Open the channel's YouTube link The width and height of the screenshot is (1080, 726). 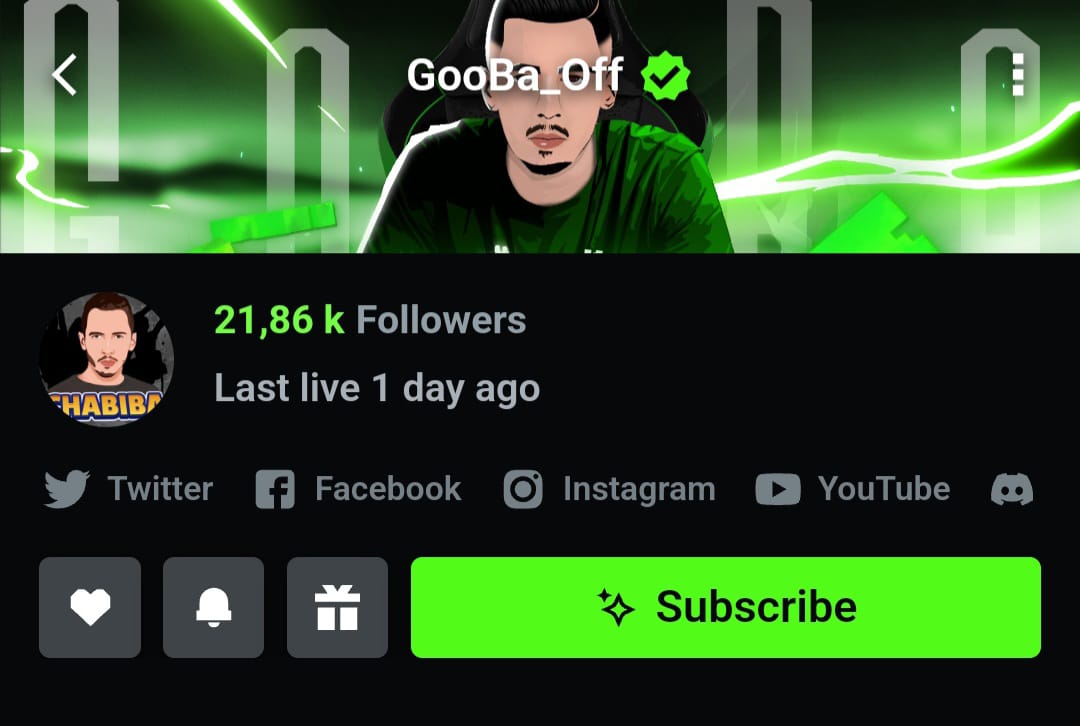click(853, 489)
